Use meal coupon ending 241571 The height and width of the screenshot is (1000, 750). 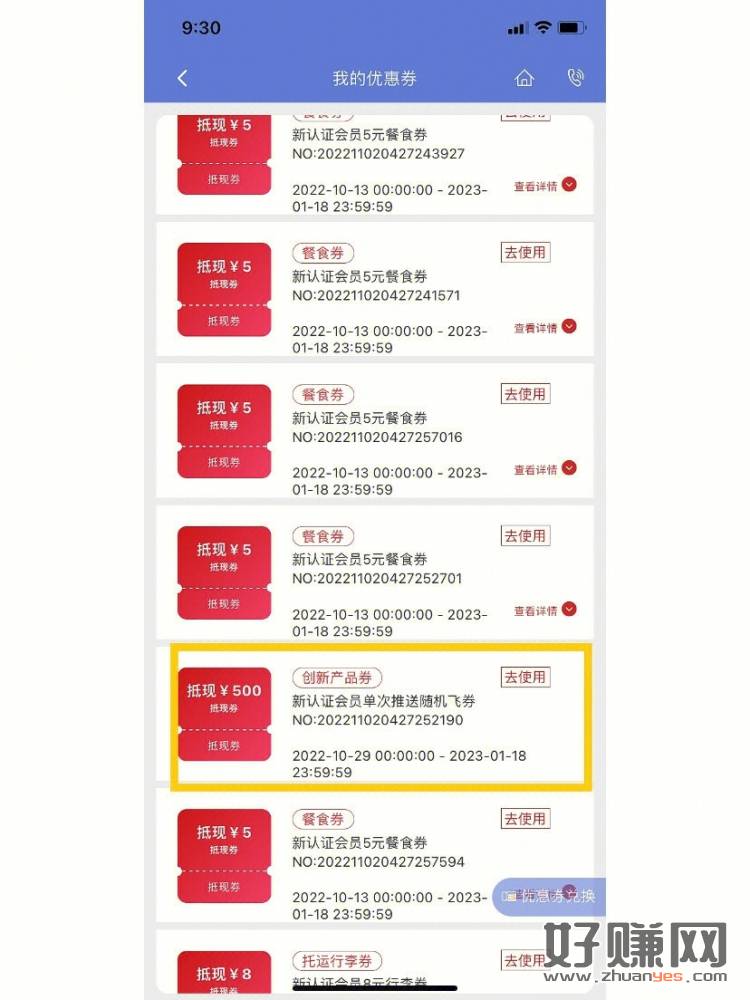click(x=525, y=253)
